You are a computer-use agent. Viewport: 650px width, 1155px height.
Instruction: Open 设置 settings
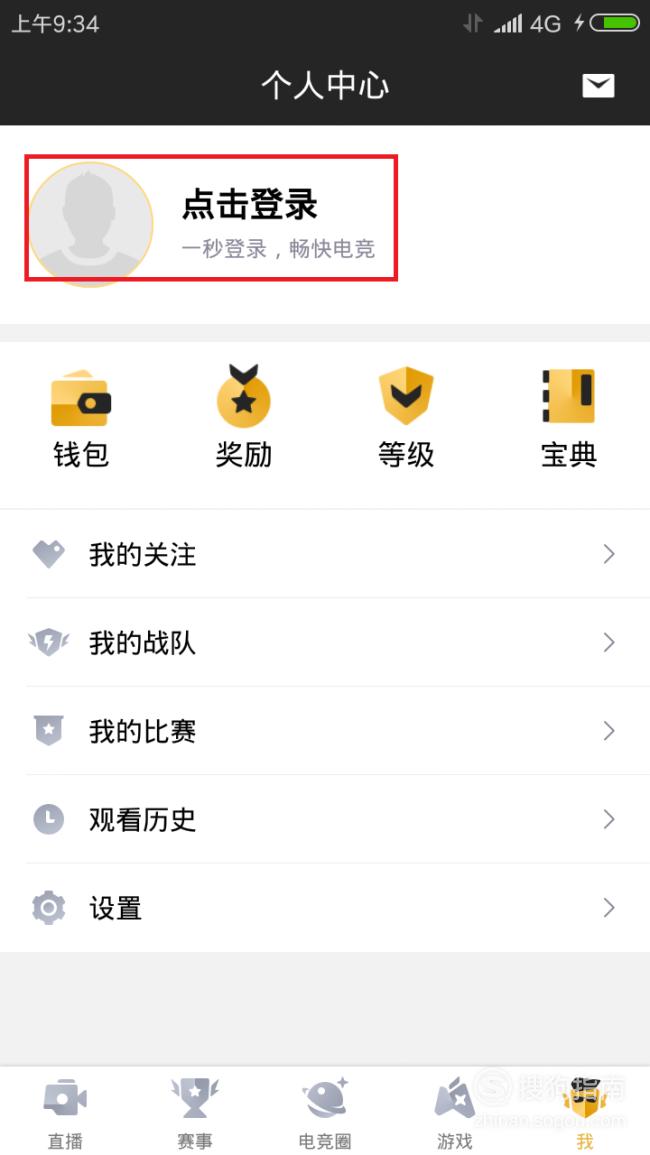(x=325, y=908)
